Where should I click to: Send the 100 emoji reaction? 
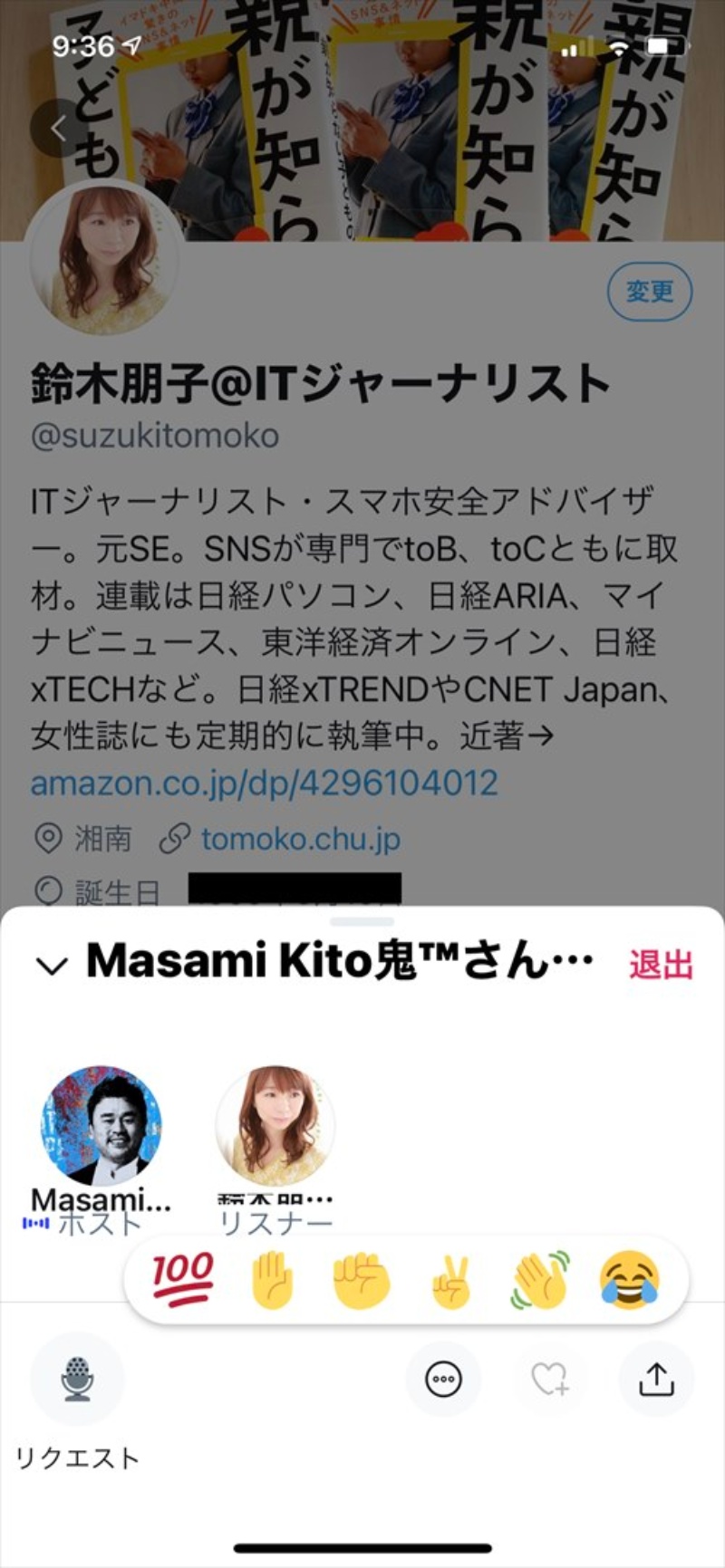[183, 1279]
